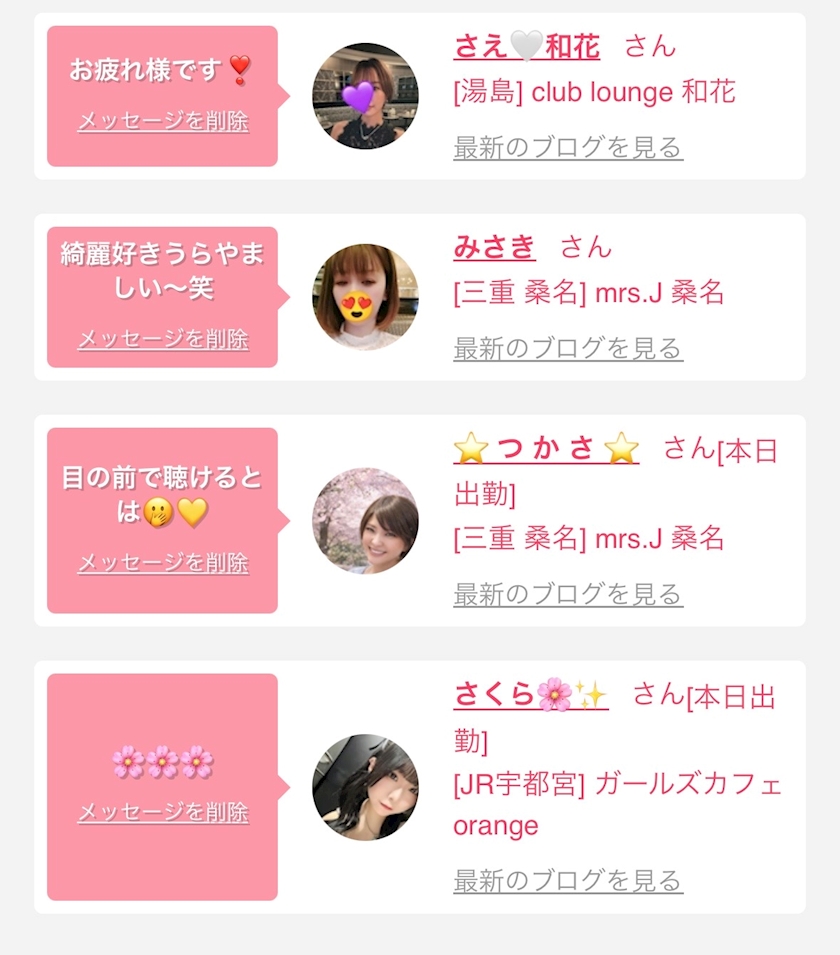840x955 pixels.
Task: Delete the お疲れ様です message
Action: [163, 122]
